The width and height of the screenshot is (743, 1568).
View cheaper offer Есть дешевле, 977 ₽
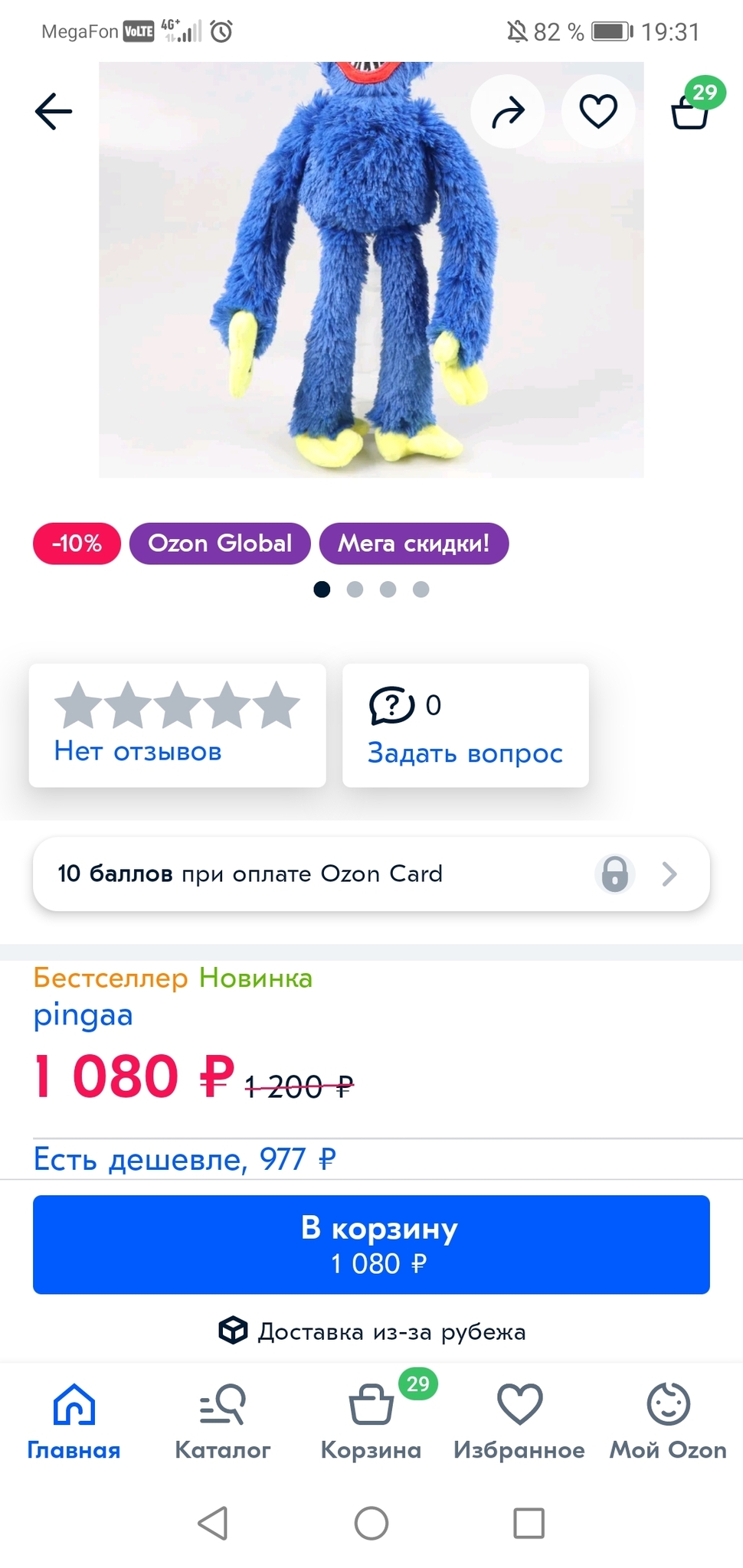185,1159
